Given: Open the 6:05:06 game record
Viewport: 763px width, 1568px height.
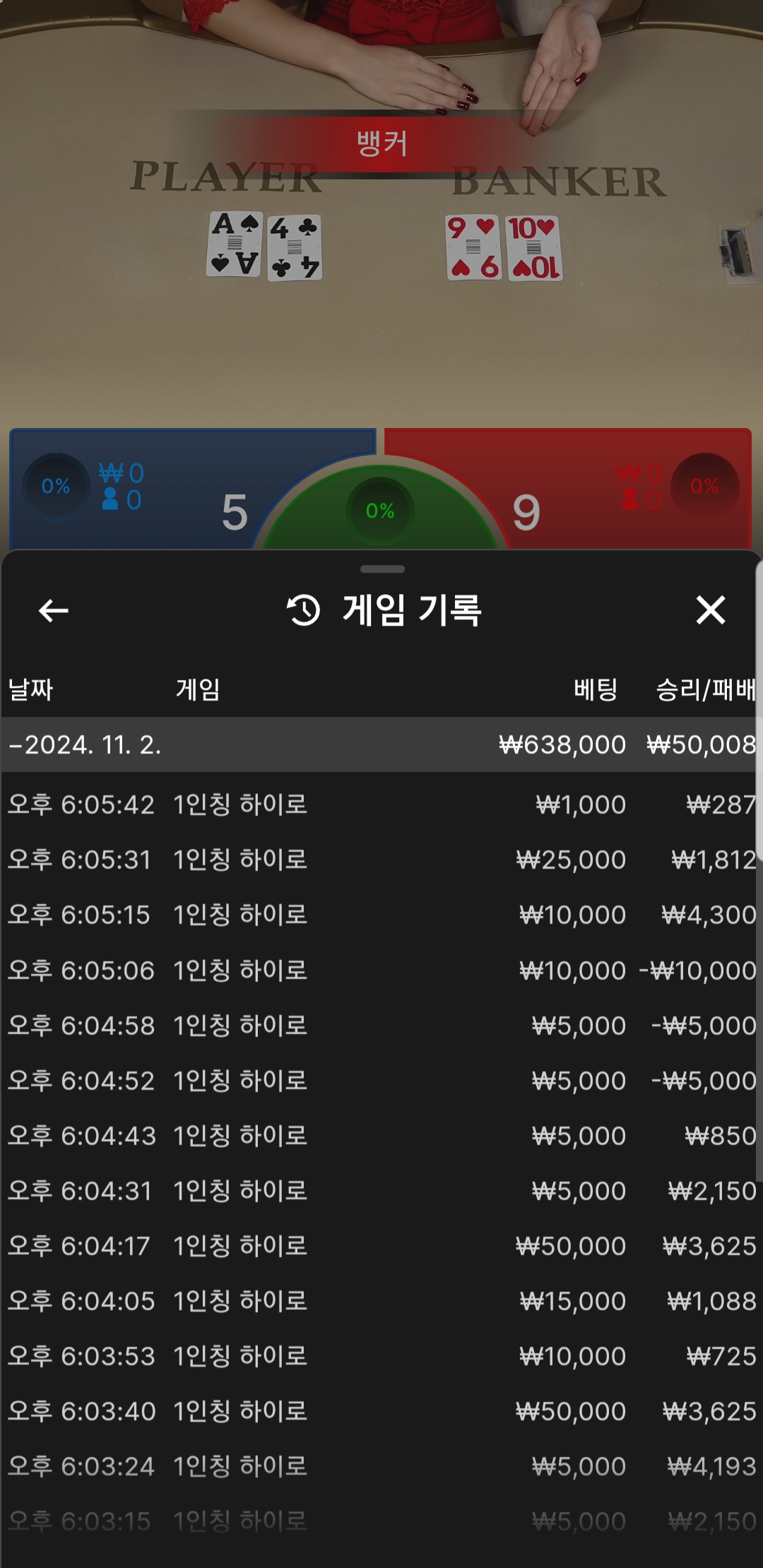Looking at the screenshot, I should click(381, 970).
